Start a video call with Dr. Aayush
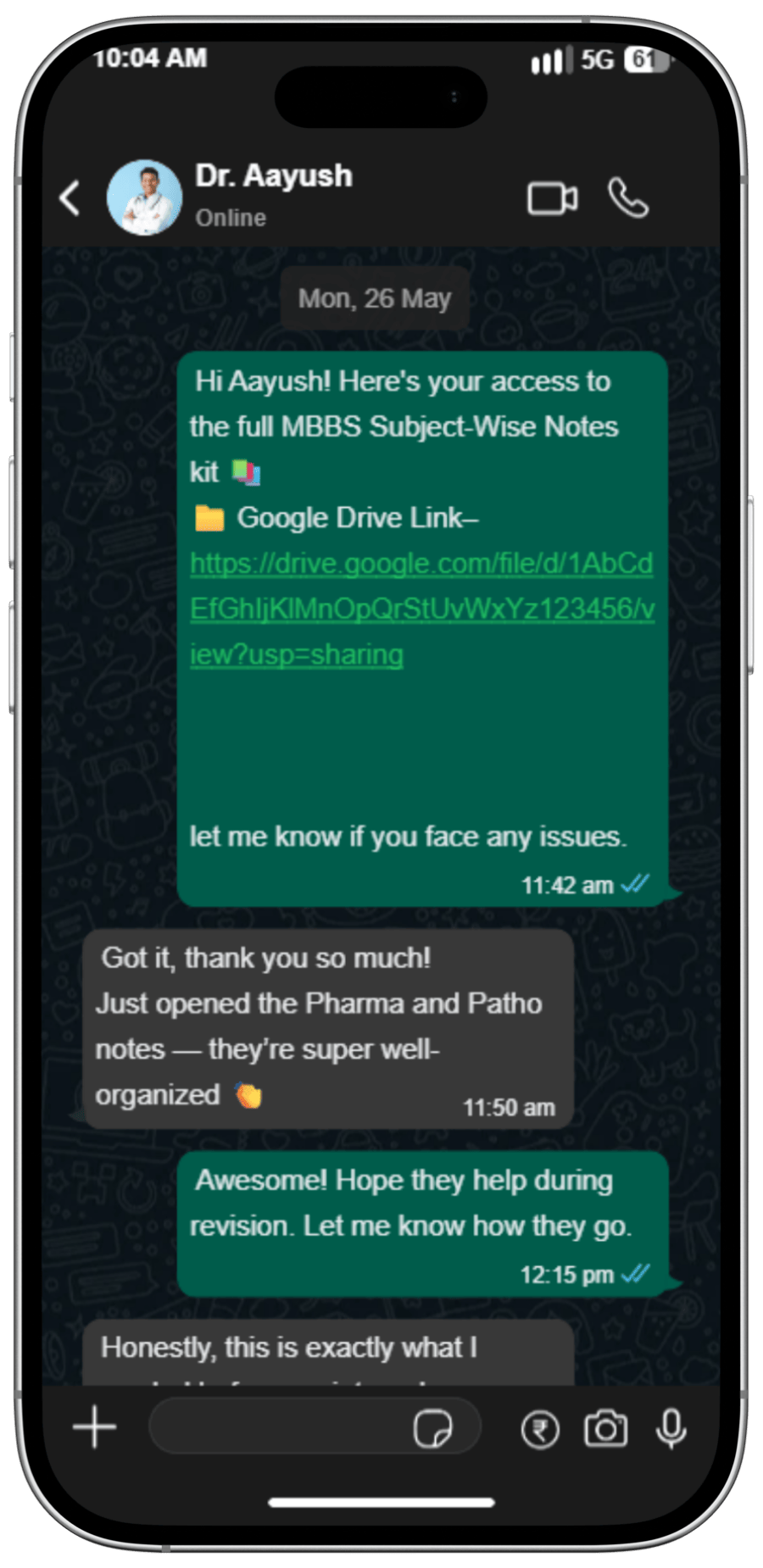The height and width of the screenshot is (1568, 763). pyautogui.click(x=553, y=199)
